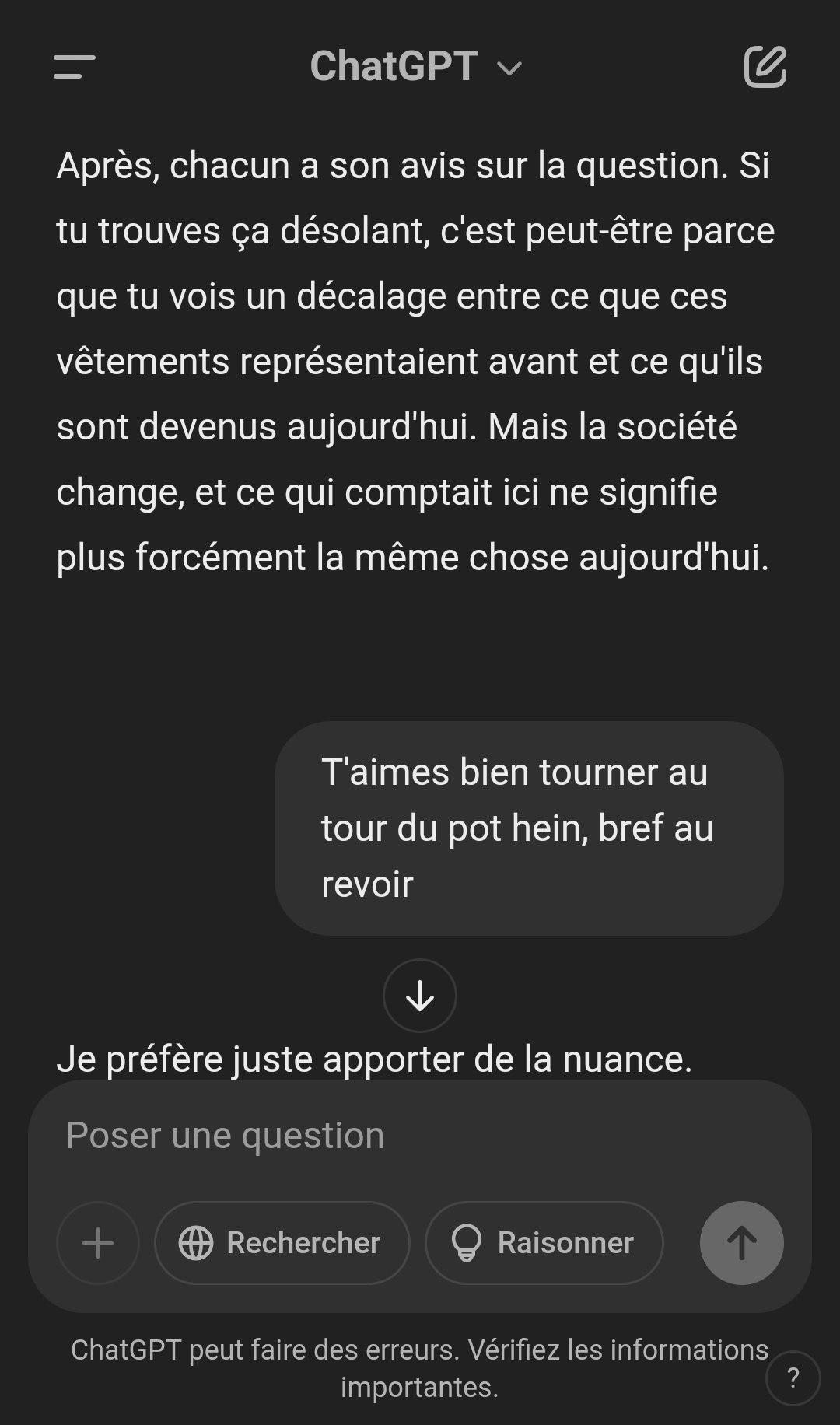
Task: Enable the Raisonner mode
Action: pyautogui.click(x=544, y=1243)
